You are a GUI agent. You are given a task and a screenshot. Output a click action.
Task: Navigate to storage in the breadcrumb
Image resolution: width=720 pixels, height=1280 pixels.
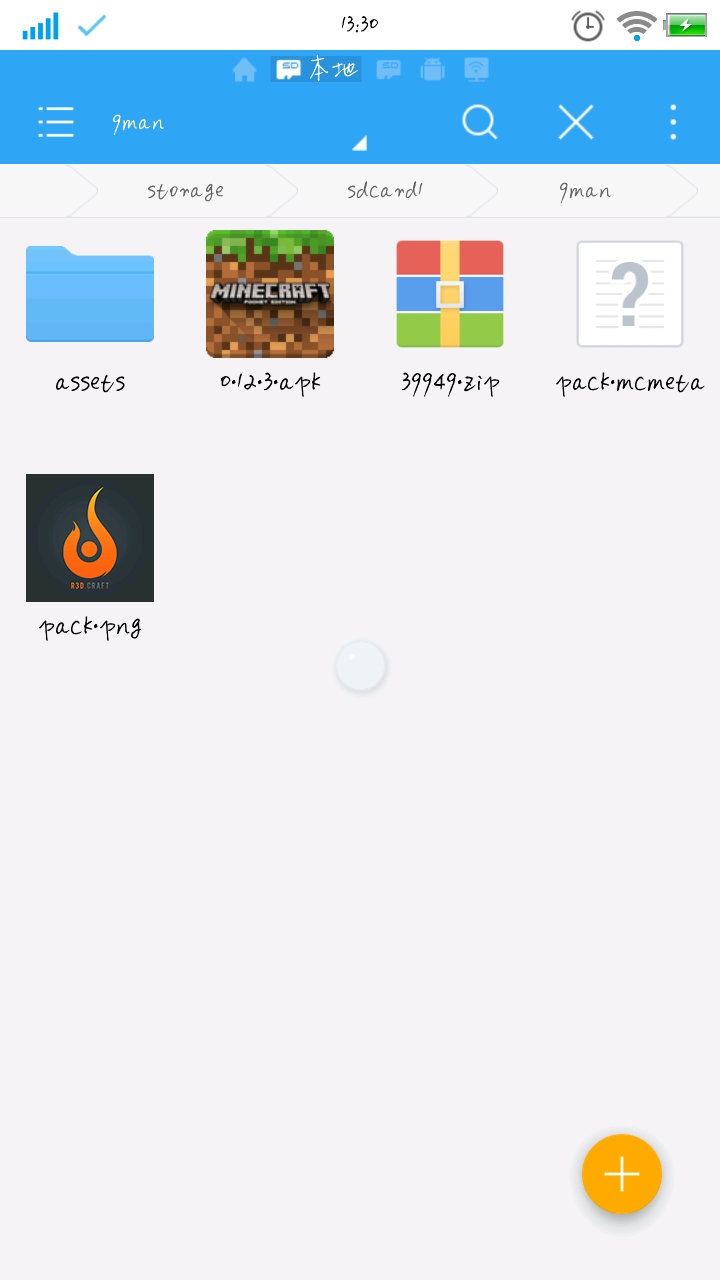(185, 191)
